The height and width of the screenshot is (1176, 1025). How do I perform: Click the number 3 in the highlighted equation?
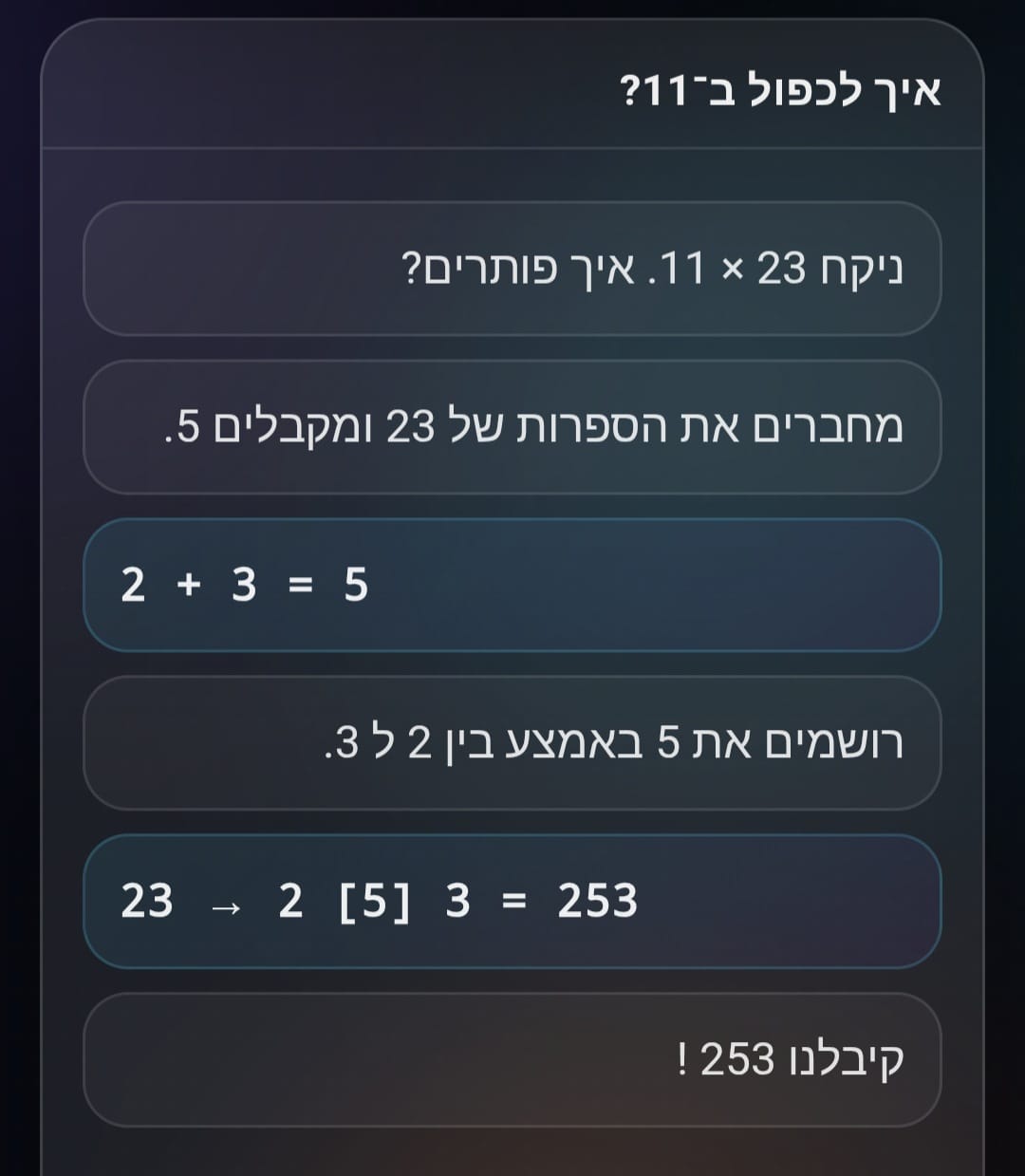(243, 587)
